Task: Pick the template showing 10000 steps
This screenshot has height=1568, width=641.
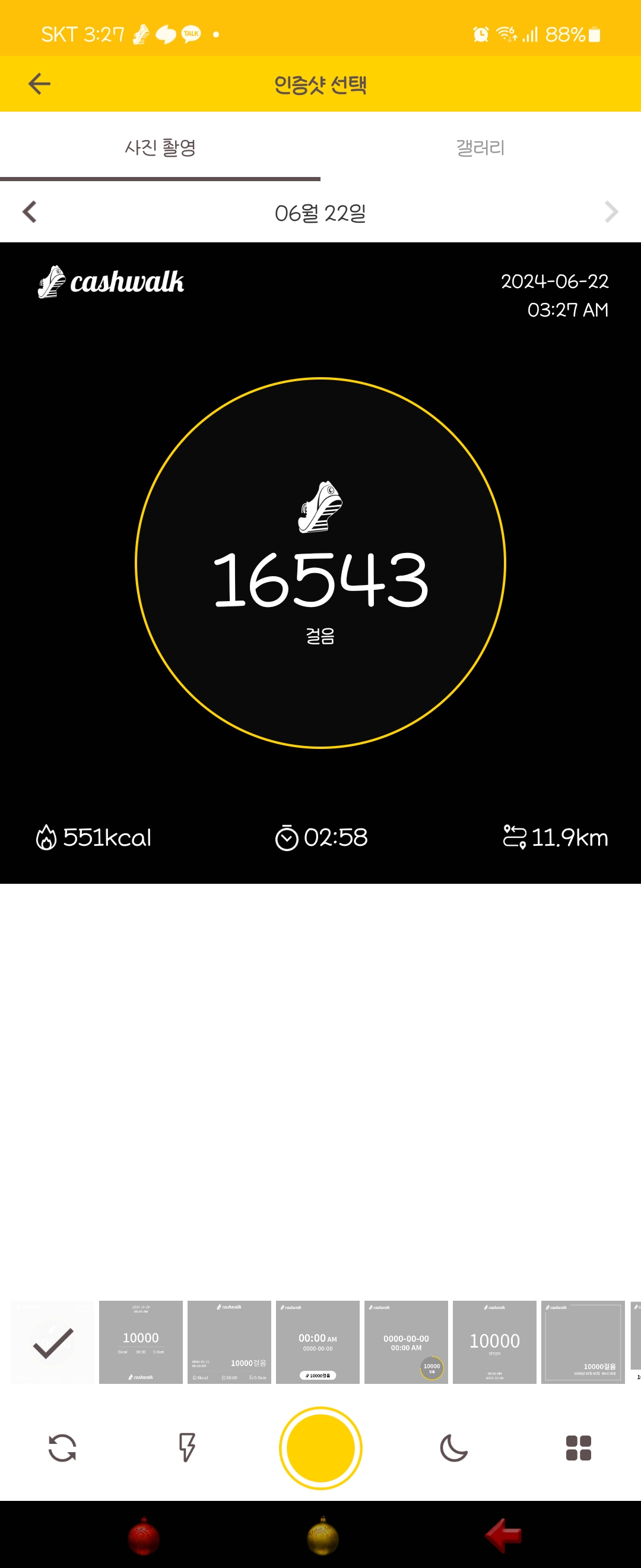Action: tap(494, 1342)
